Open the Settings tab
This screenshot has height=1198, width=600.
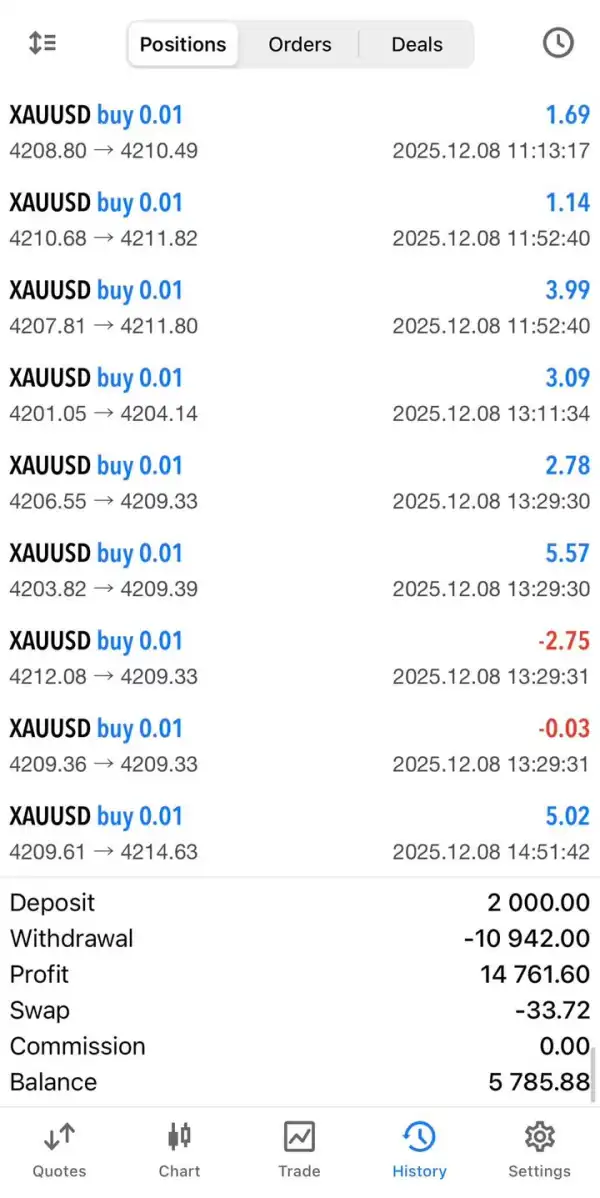point(539,1150)
